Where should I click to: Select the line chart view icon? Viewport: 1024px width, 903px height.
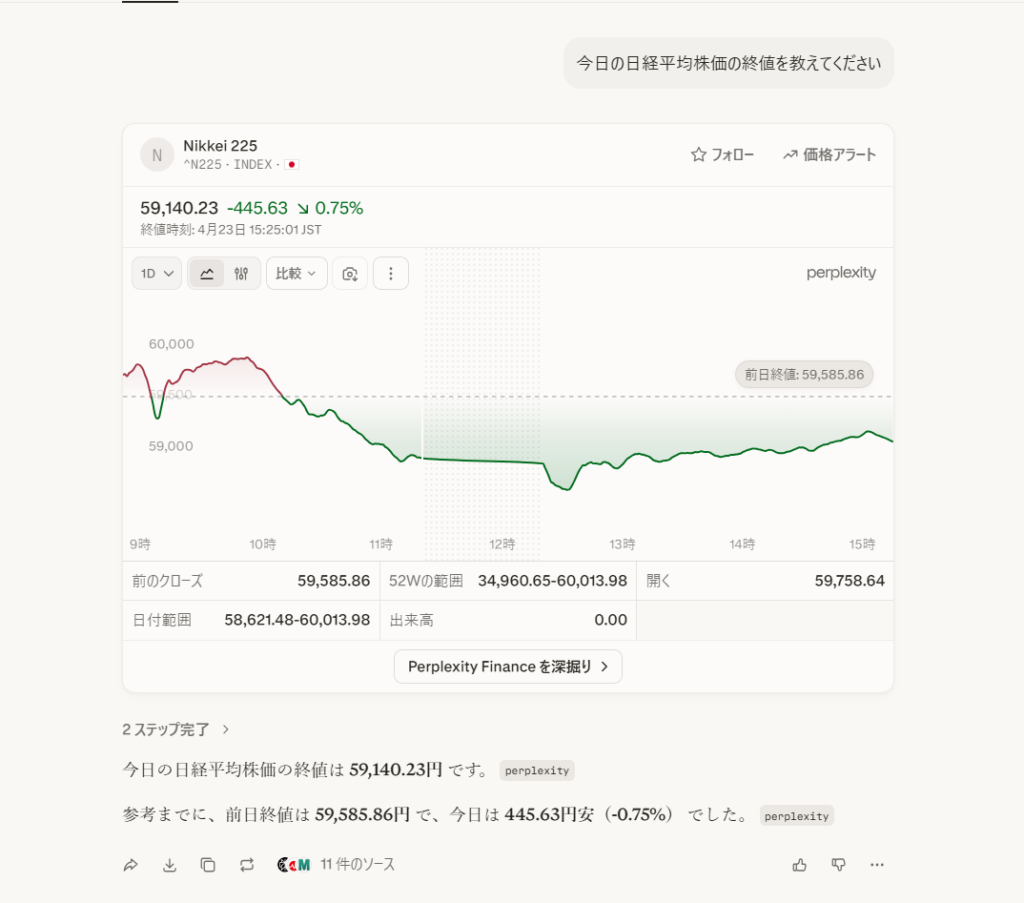[207, 273]
